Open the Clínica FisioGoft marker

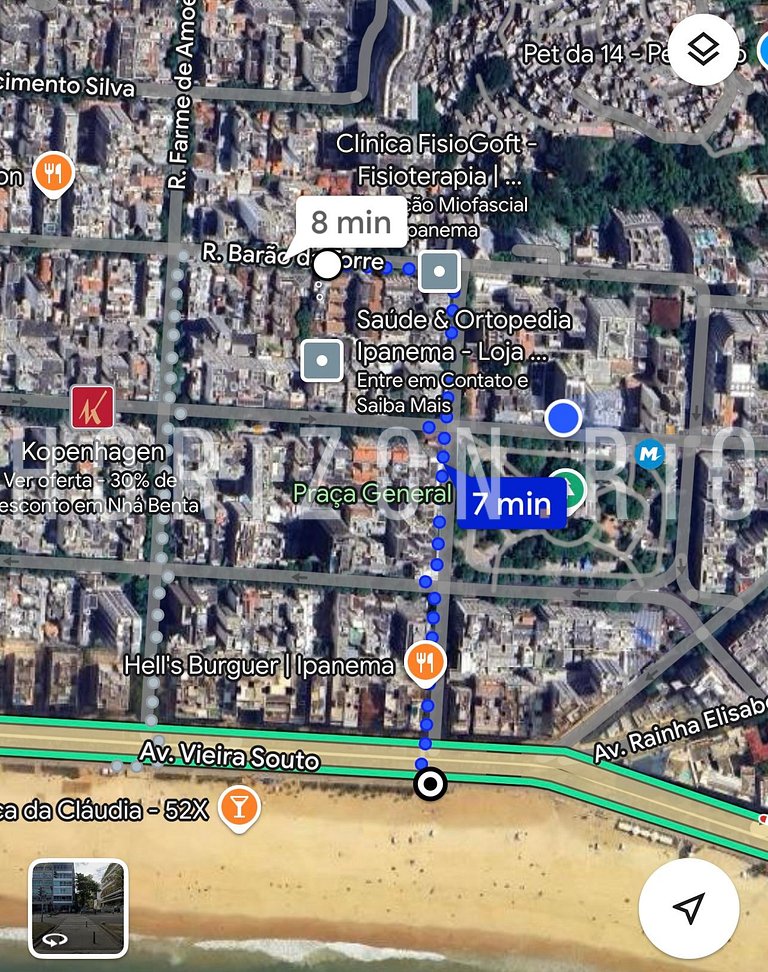tap(439, 272)
